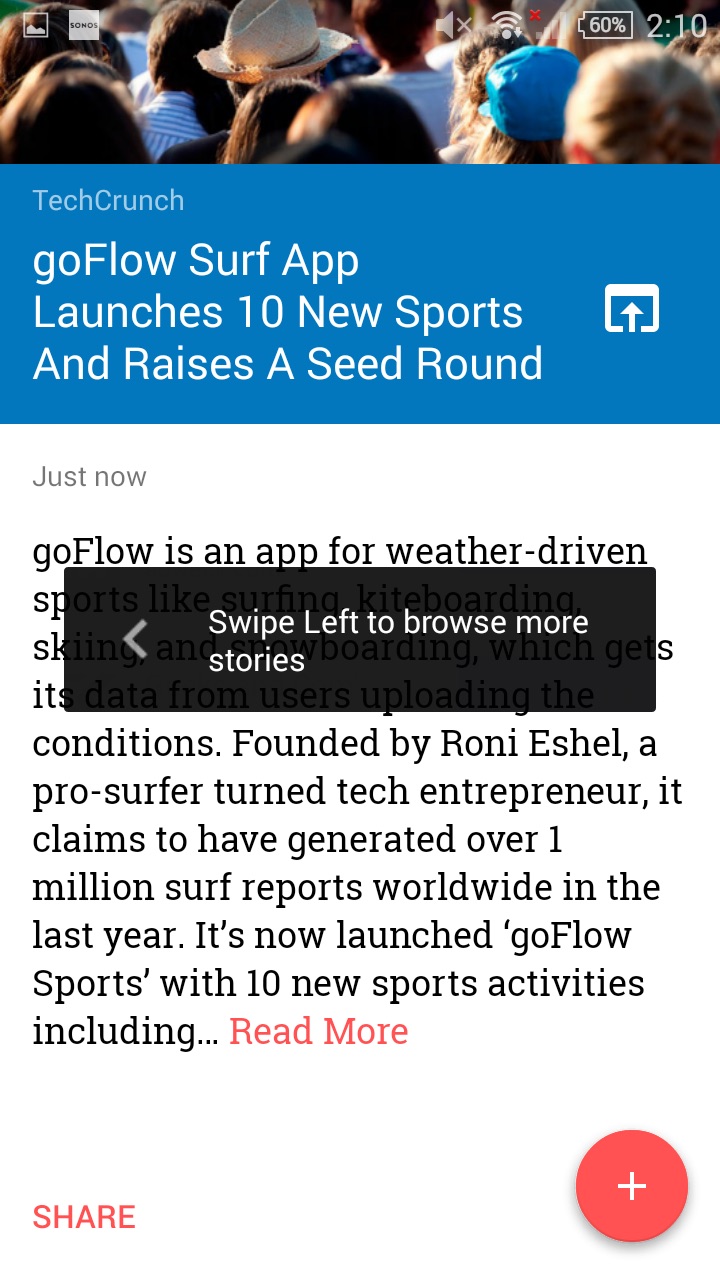The height and width of the screenshot is (1280, 720).
Task: Share this TechCrunch story
Action: click(x=84, y=1216)
